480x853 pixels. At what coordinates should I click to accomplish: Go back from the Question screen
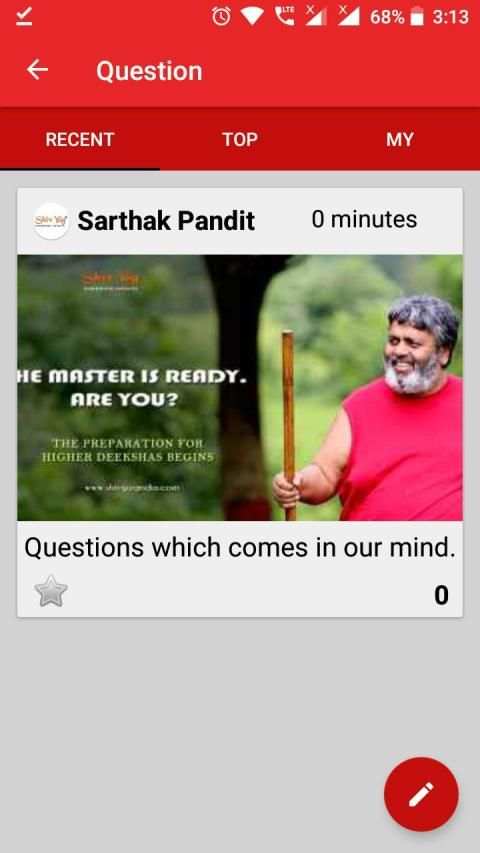coord(37,70)
